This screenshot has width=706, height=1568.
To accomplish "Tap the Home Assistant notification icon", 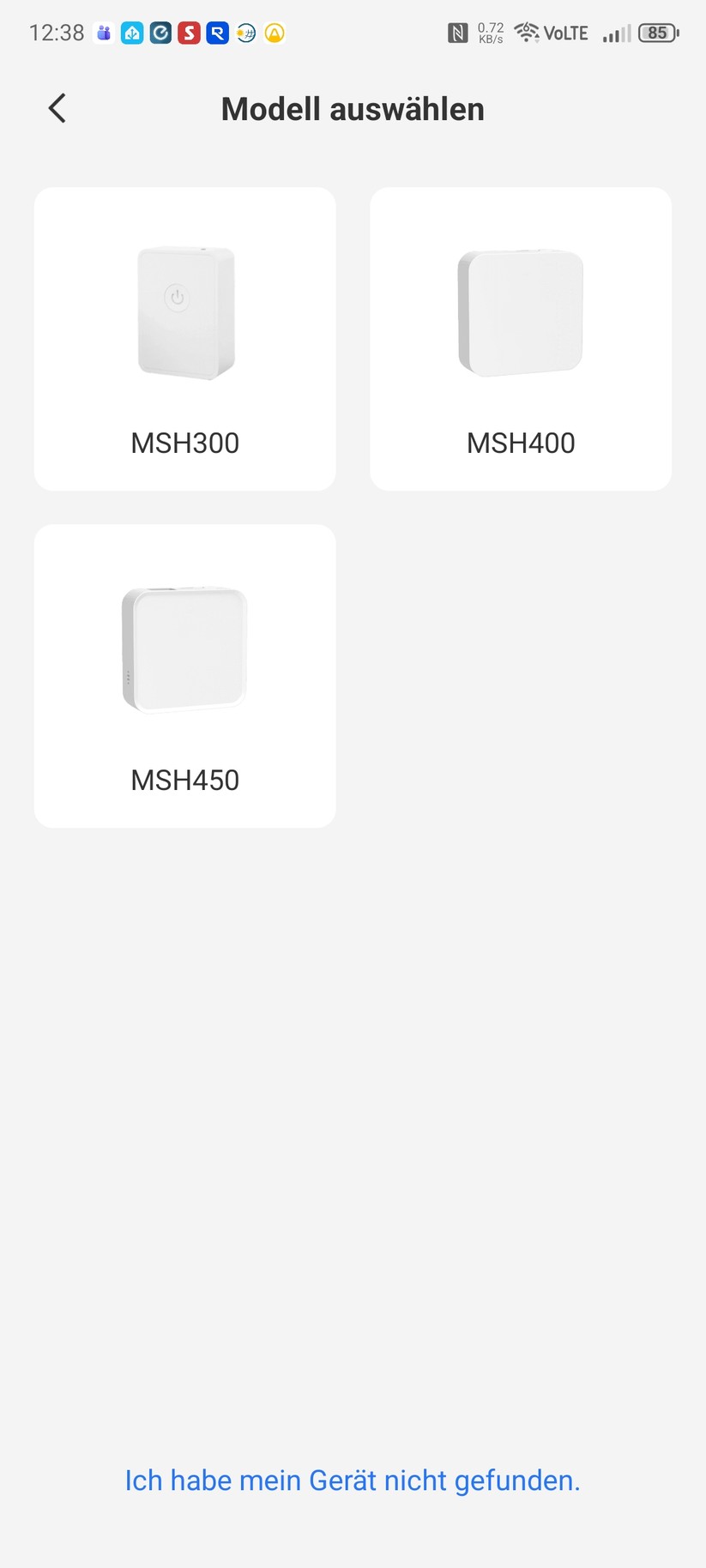I will click(131, 32).
